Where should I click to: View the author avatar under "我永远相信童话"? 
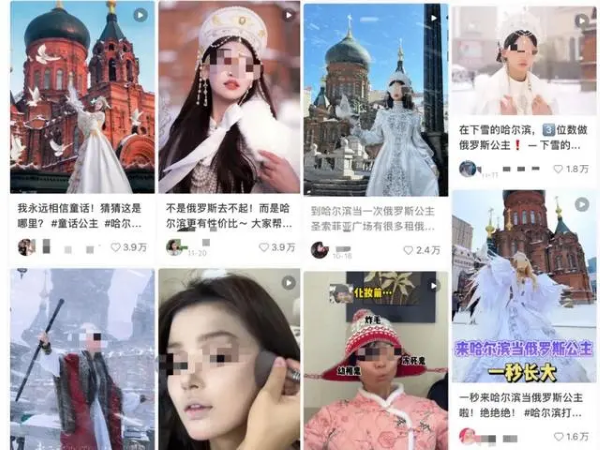pyautogui.click(x=26, y=247)
